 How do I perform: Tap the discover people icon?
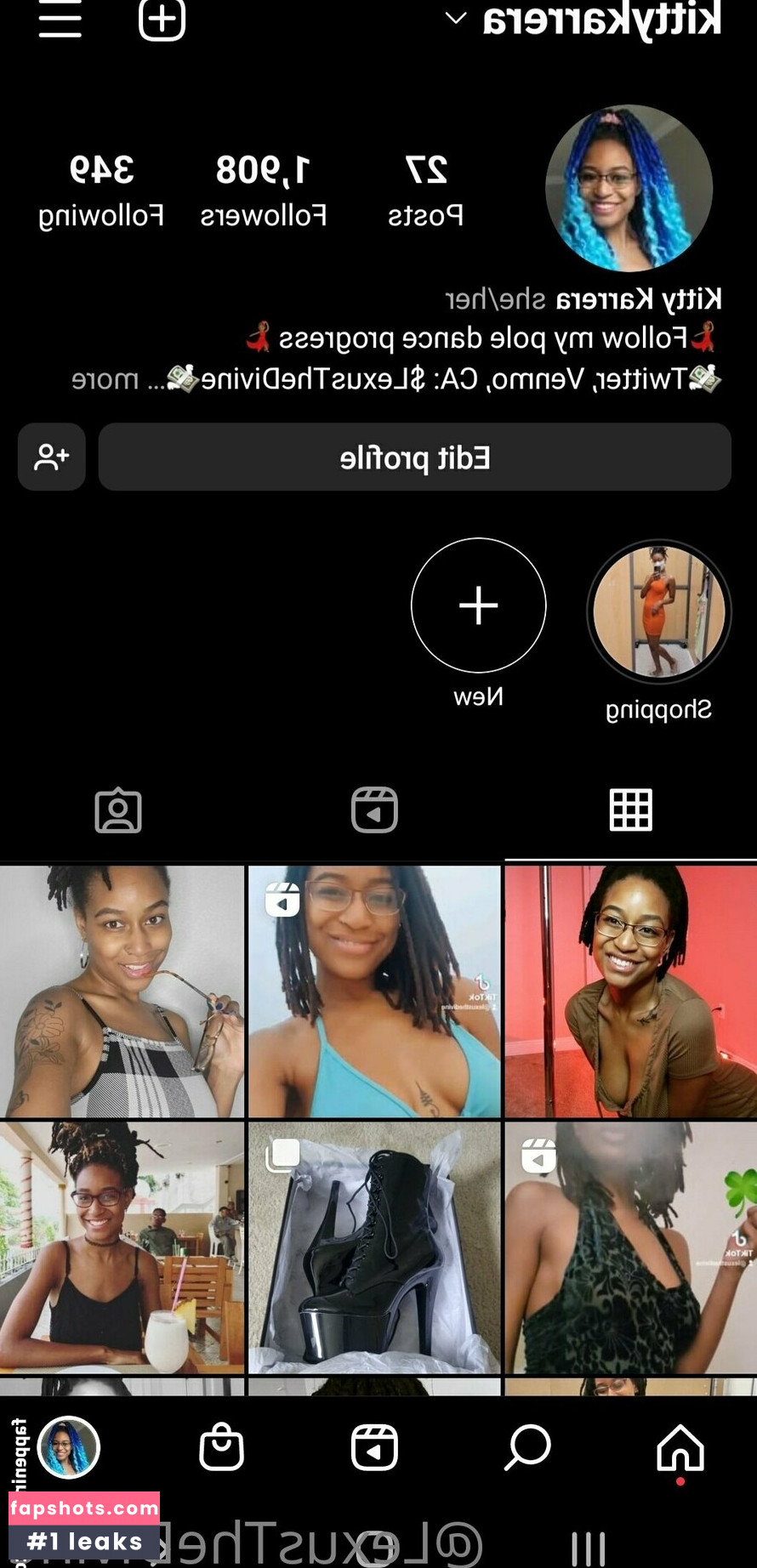[x=52, y=457]
